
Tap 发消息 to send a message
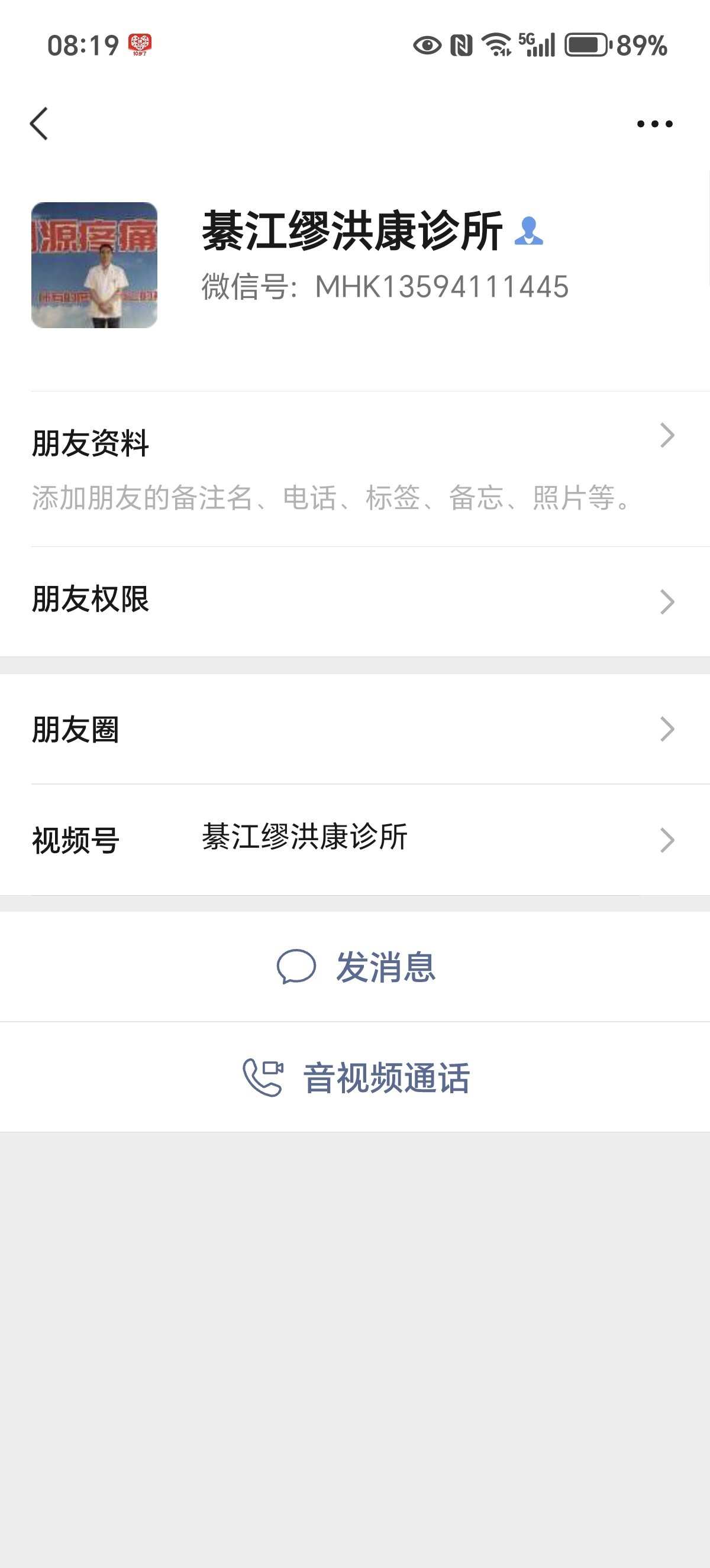click(356, 967)
